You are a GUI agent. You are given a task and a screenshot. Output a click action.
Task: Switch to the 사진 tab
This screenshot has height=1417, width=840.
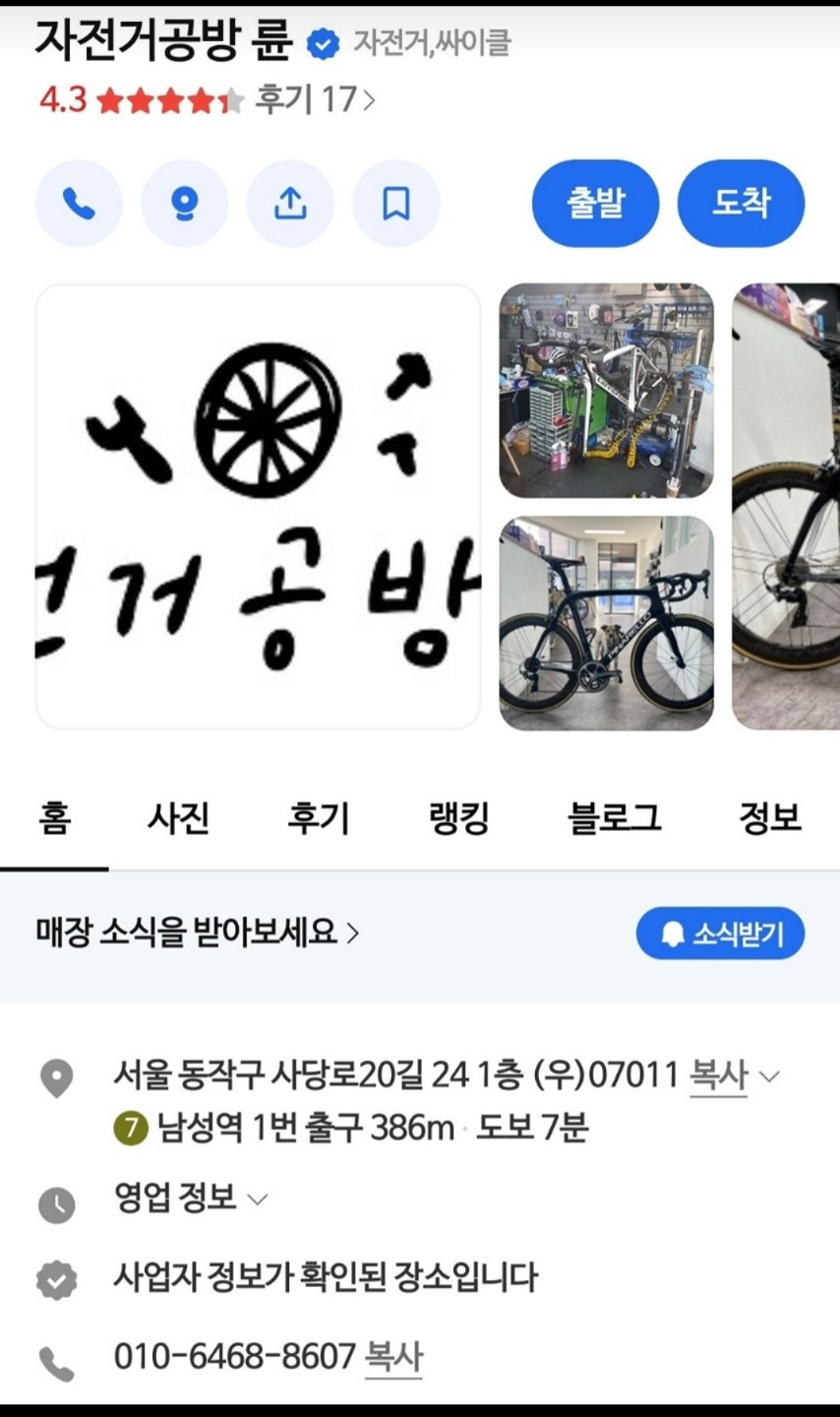[177, 820]
